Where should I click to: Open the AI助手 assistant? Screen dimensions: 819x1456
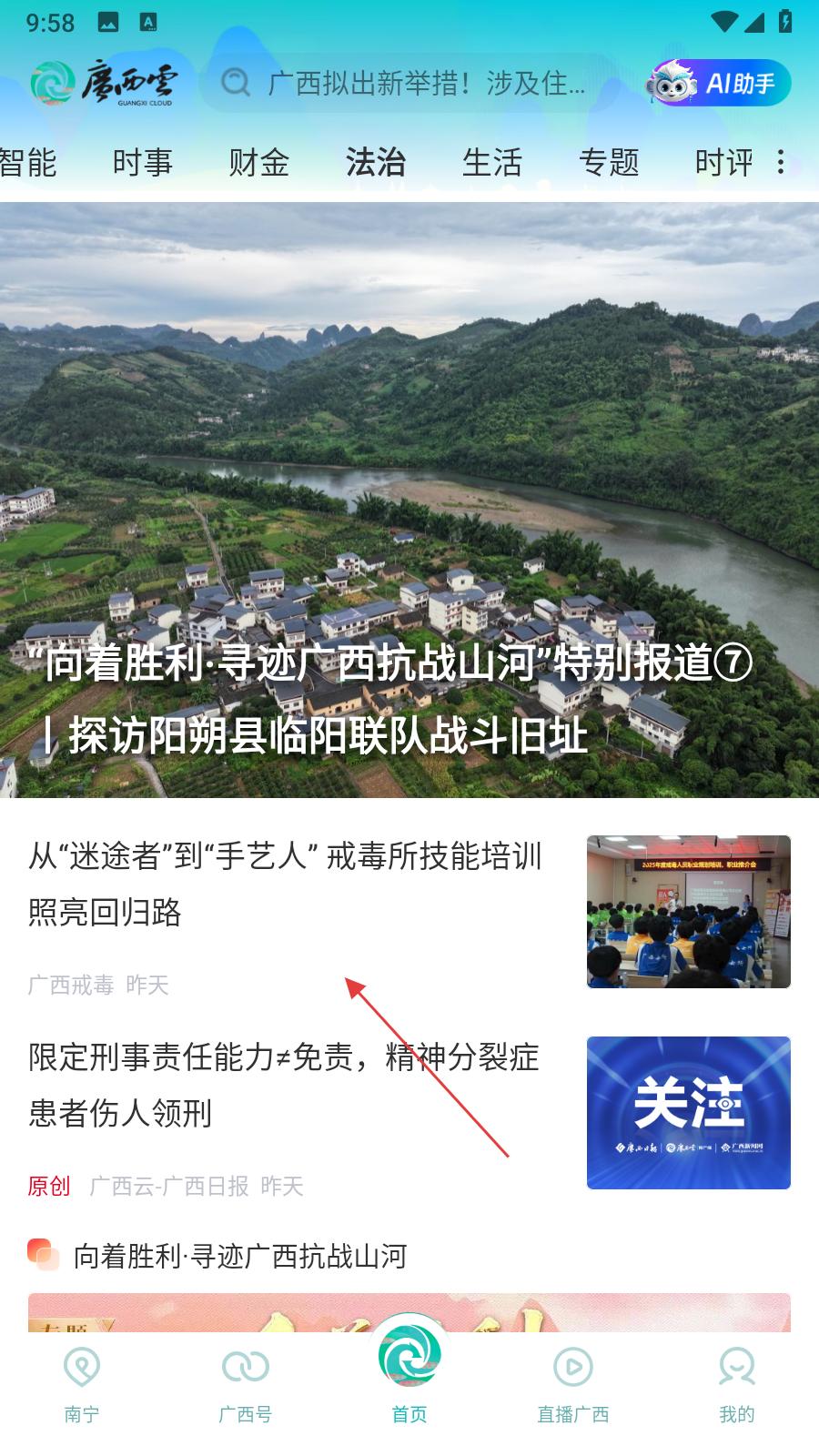(x=718, y=83)
